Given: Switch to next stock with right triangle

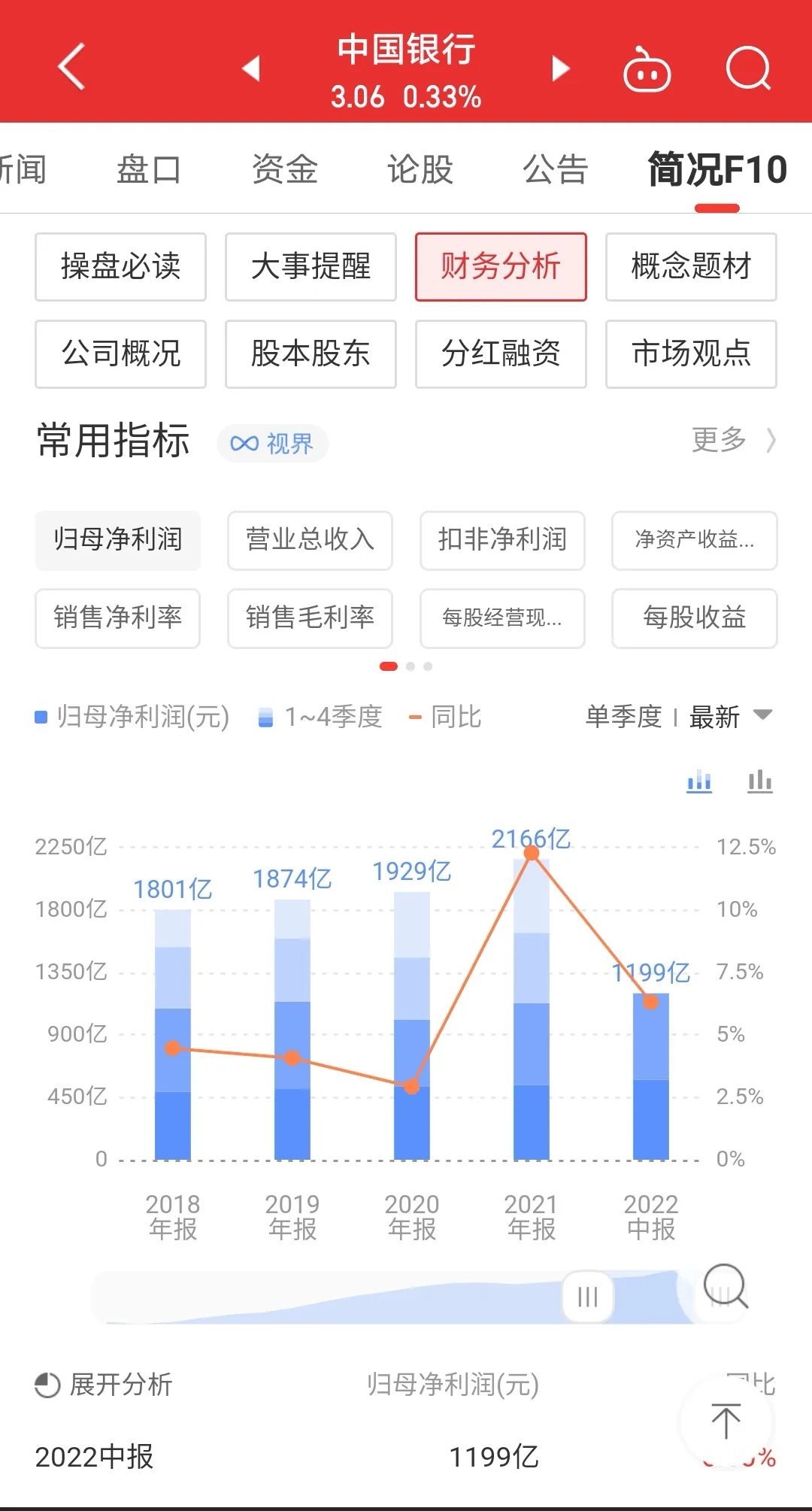Looking at the screenshot, I should [x=560, y=68].
